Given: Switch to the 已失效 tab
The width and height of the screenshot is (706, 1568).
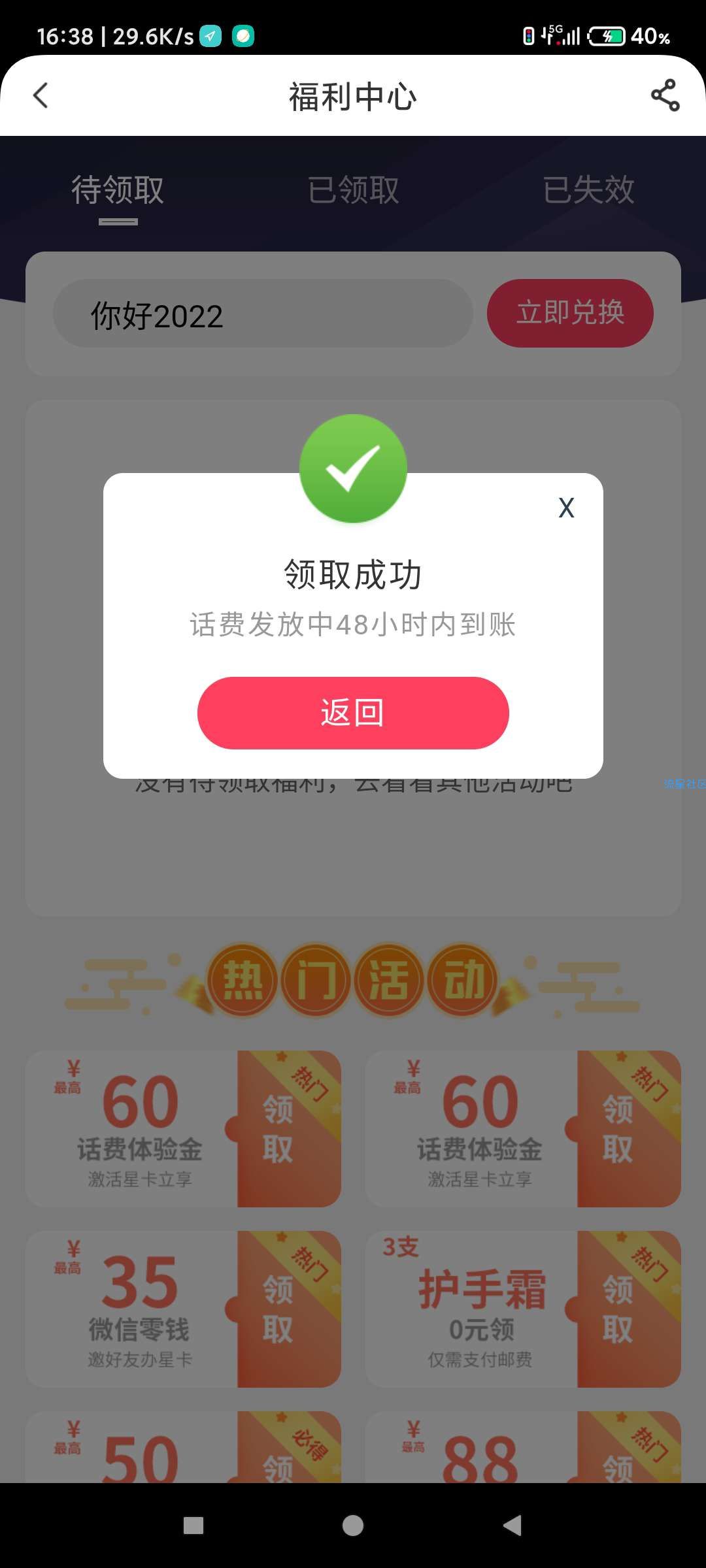Looking at the screenshot, I should tap(588, 190).
